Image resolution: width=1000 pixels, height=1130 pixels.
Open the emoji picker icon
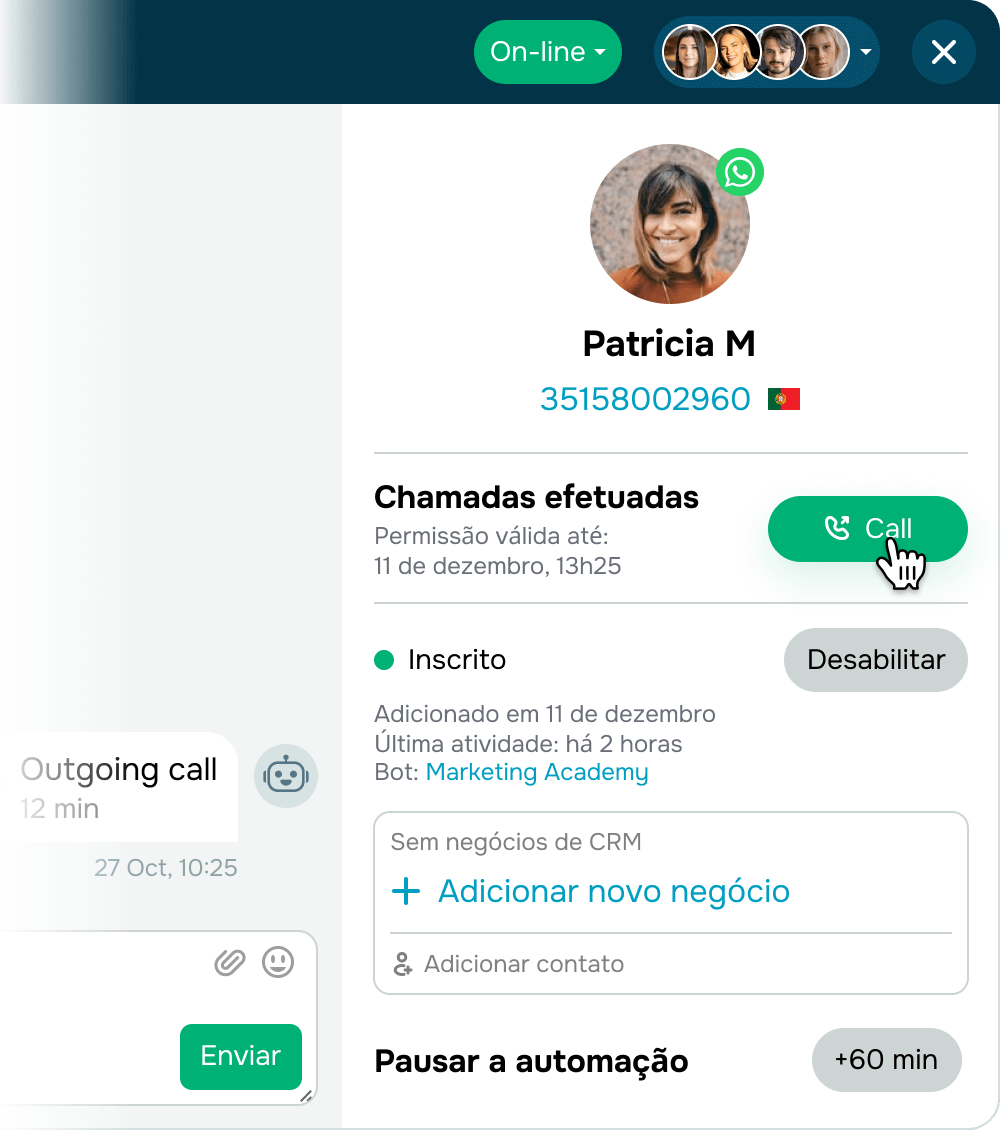pos(278,962)
